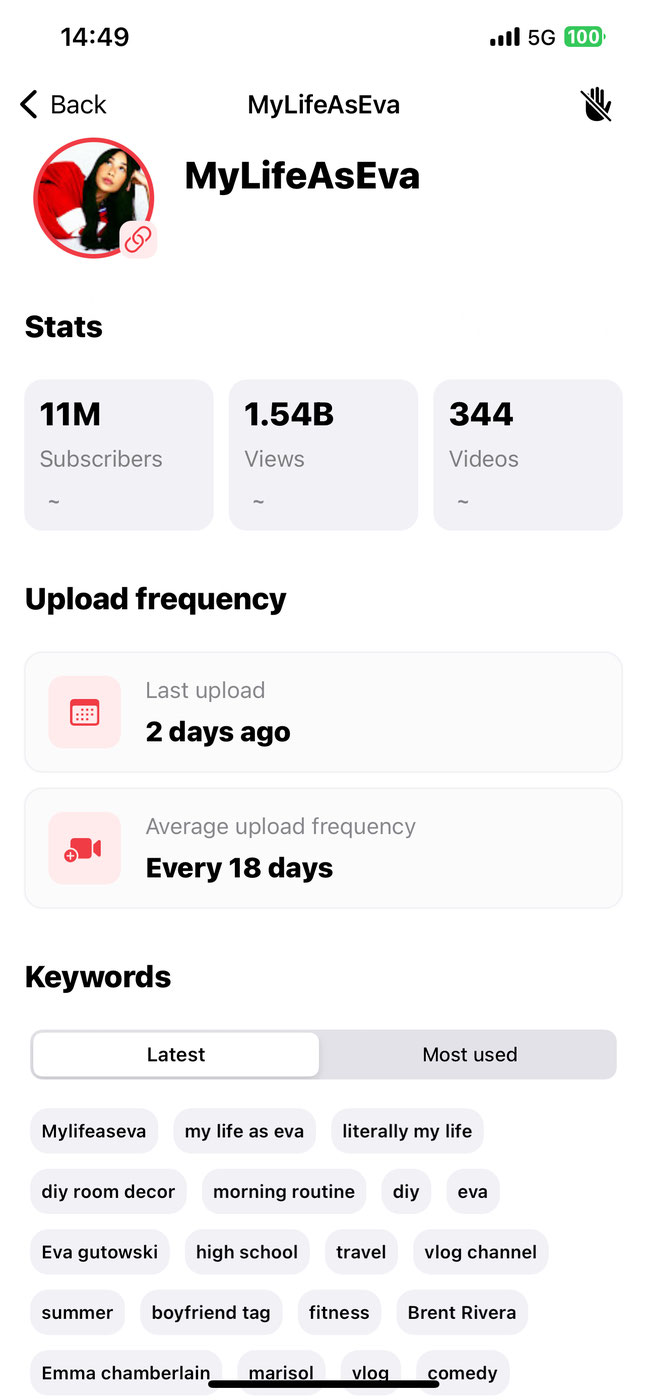Switch to Most used keywords

click(x=469, y=1054)
